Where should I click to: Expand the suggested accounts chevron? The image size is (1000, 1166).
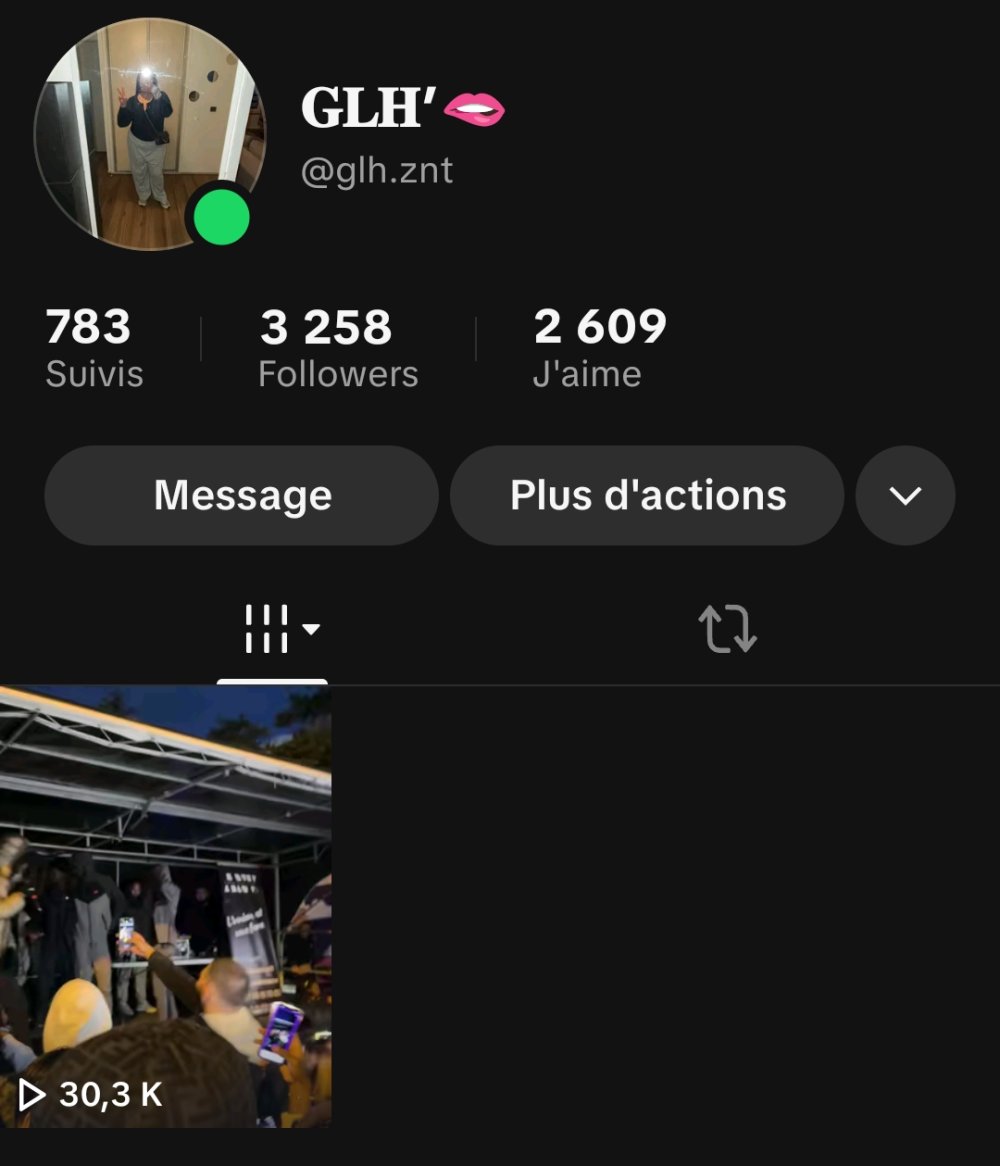coord(905,496)
